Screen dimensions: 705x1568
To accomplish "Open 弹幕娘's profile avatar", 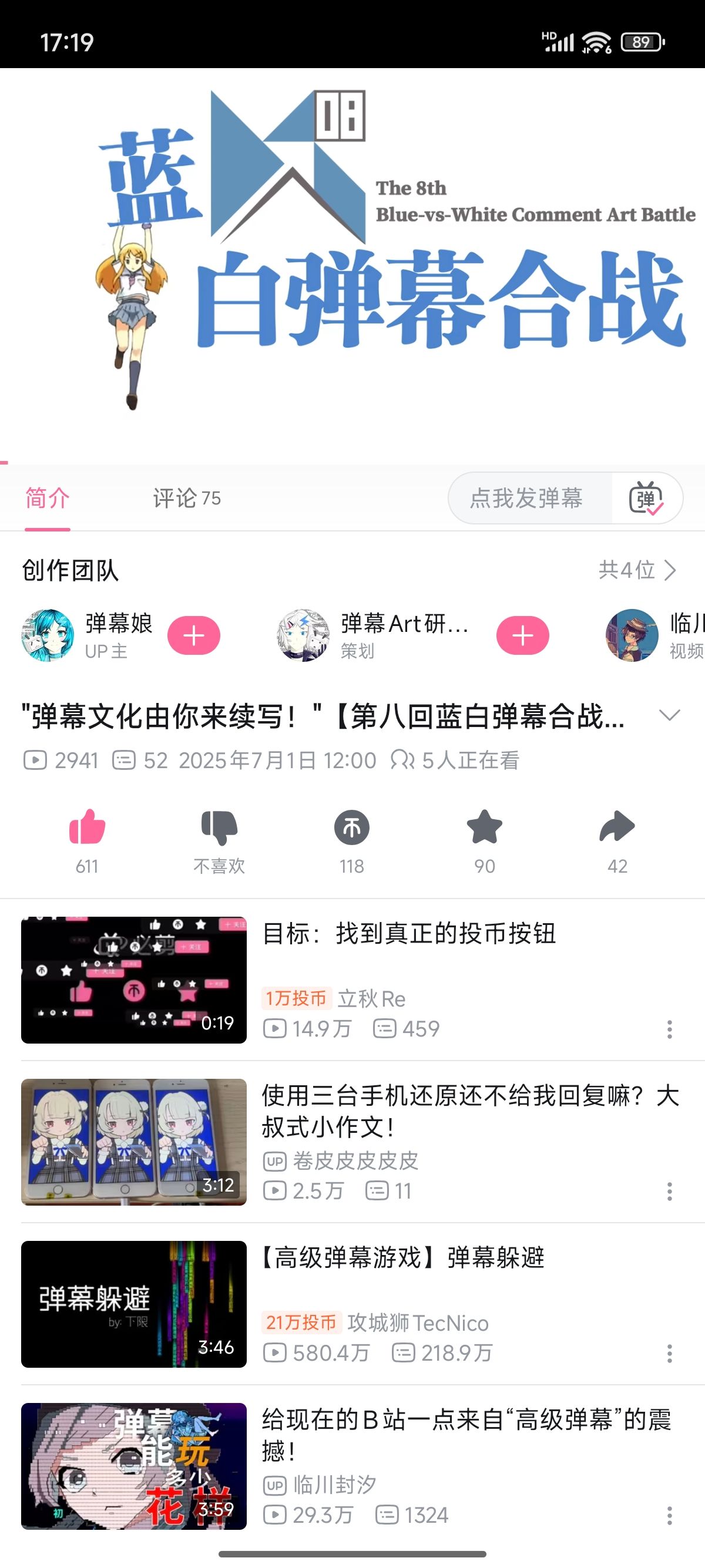I will [48, 635].
